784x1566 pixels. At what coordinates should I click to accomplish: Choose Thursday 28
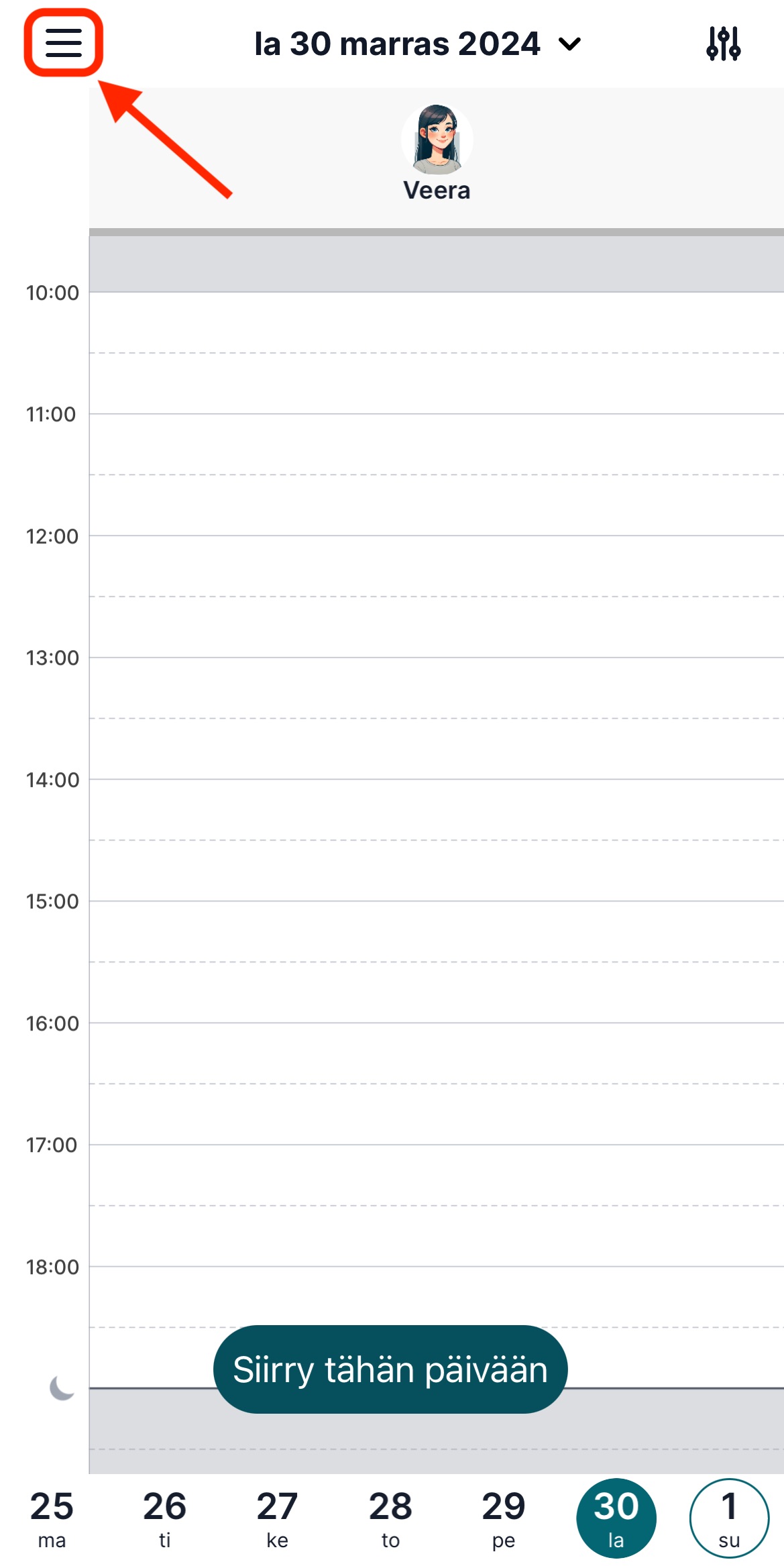(x=391, y=1518)
